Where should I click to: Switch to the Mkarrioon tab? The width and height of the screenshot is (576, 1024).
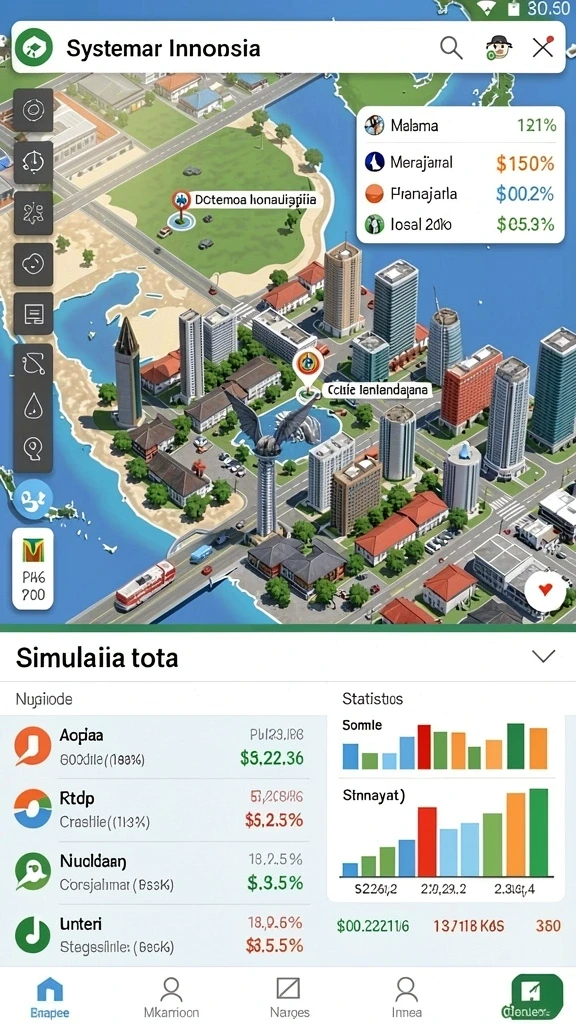click(x=171, y=997)
